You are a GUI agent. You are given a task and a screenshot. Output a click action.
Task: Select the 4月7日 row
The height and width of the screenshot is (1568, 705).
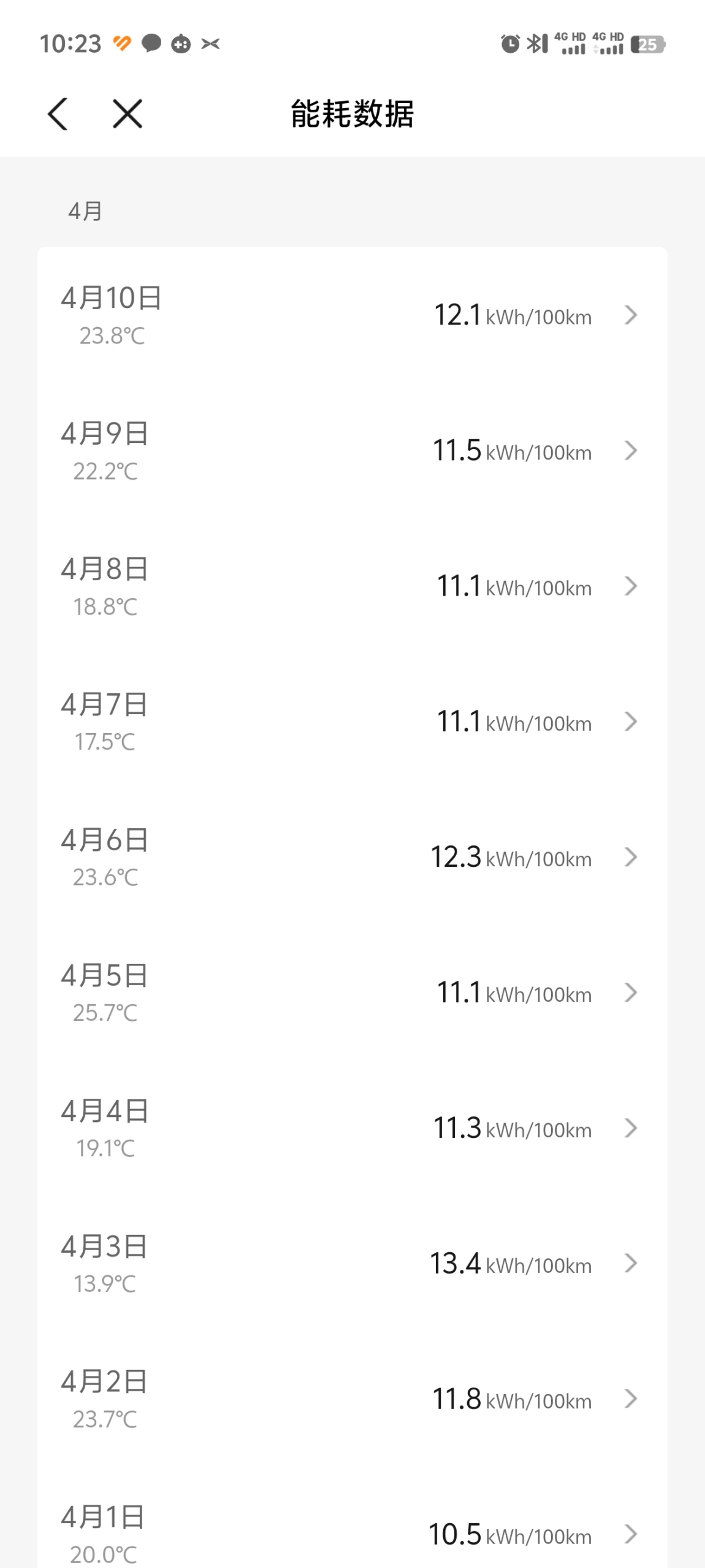[x=352, y=722]
